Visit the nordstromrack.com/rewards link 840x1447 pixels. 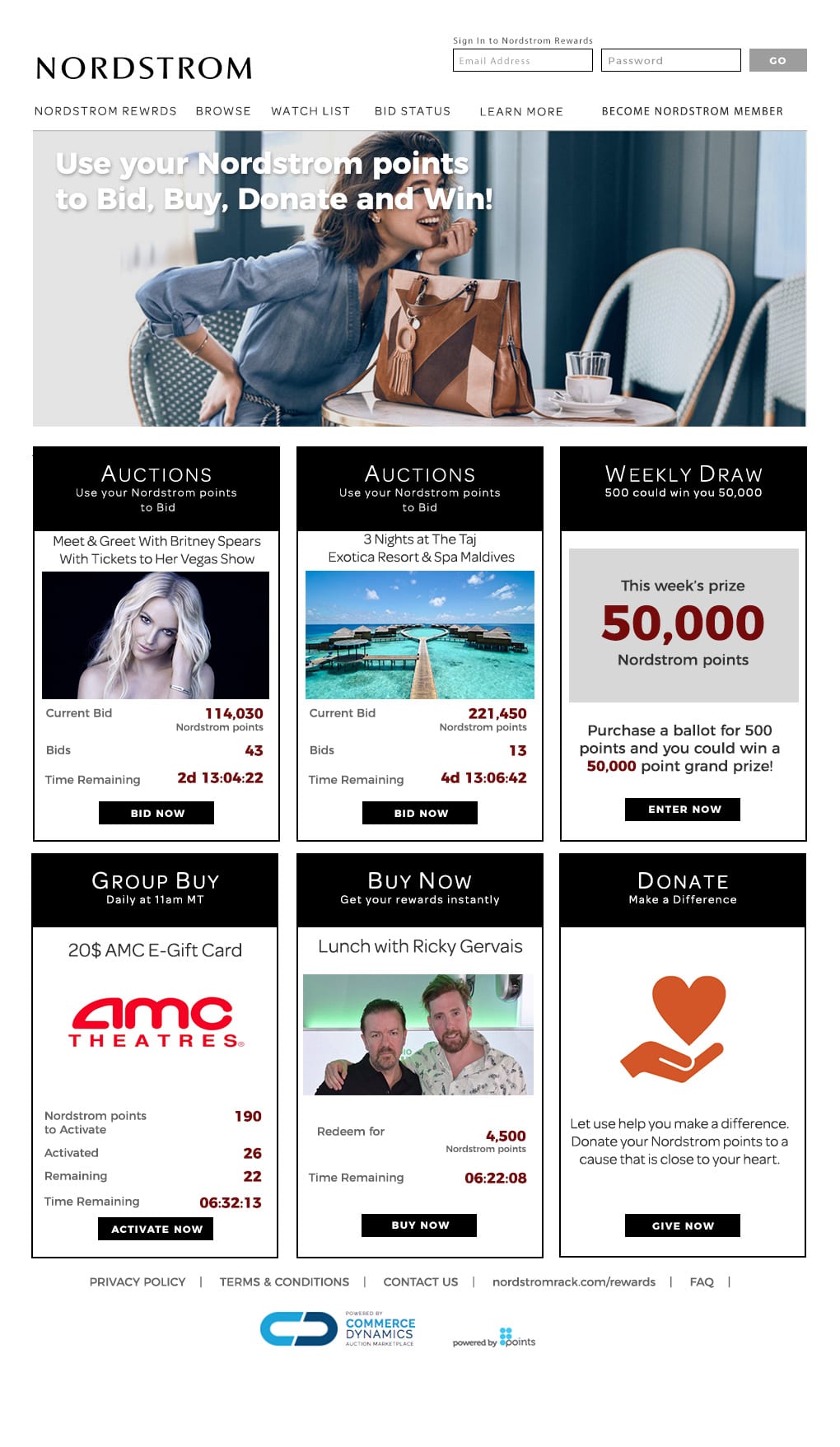pyautogui.click(x=574, y=1282)
